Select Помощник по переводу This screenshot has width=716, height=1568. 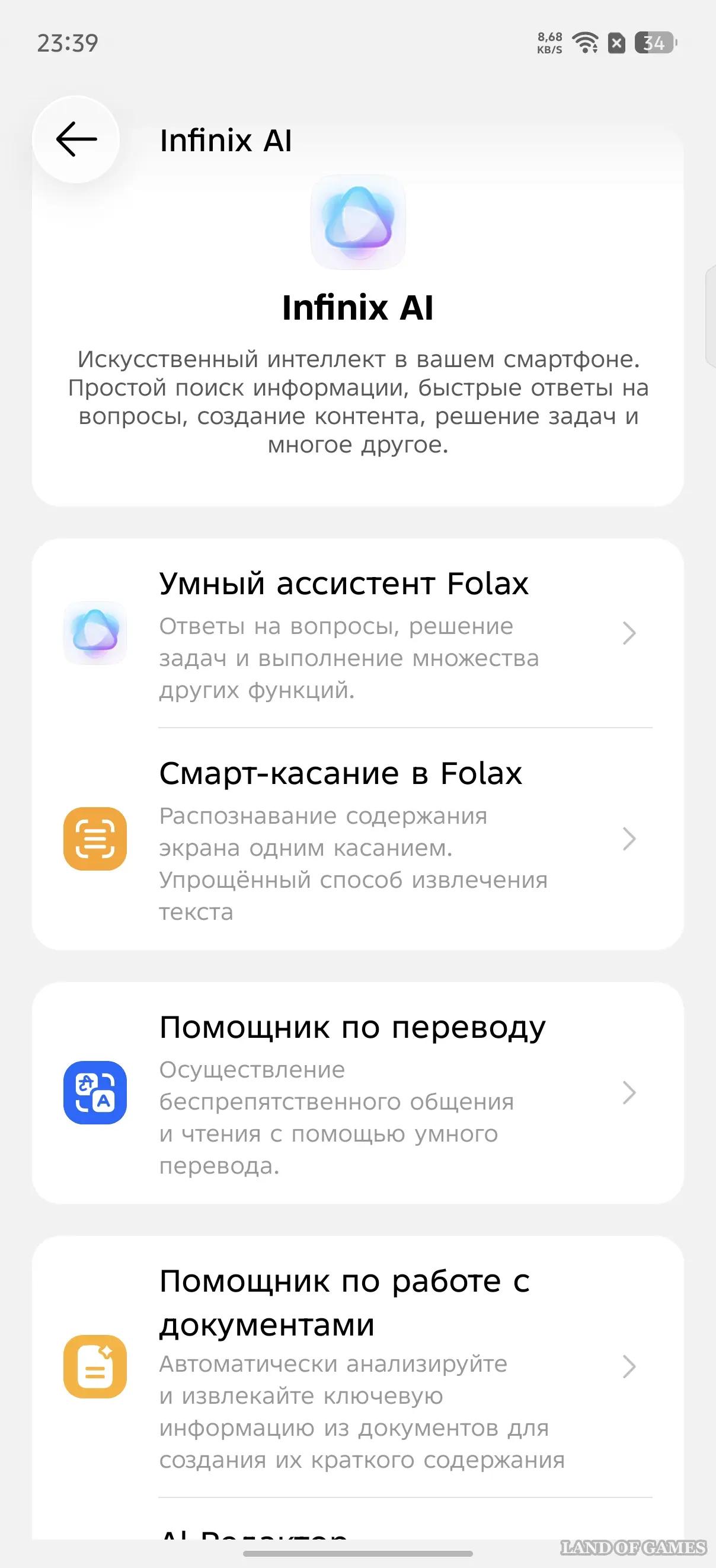point(357,1092)
